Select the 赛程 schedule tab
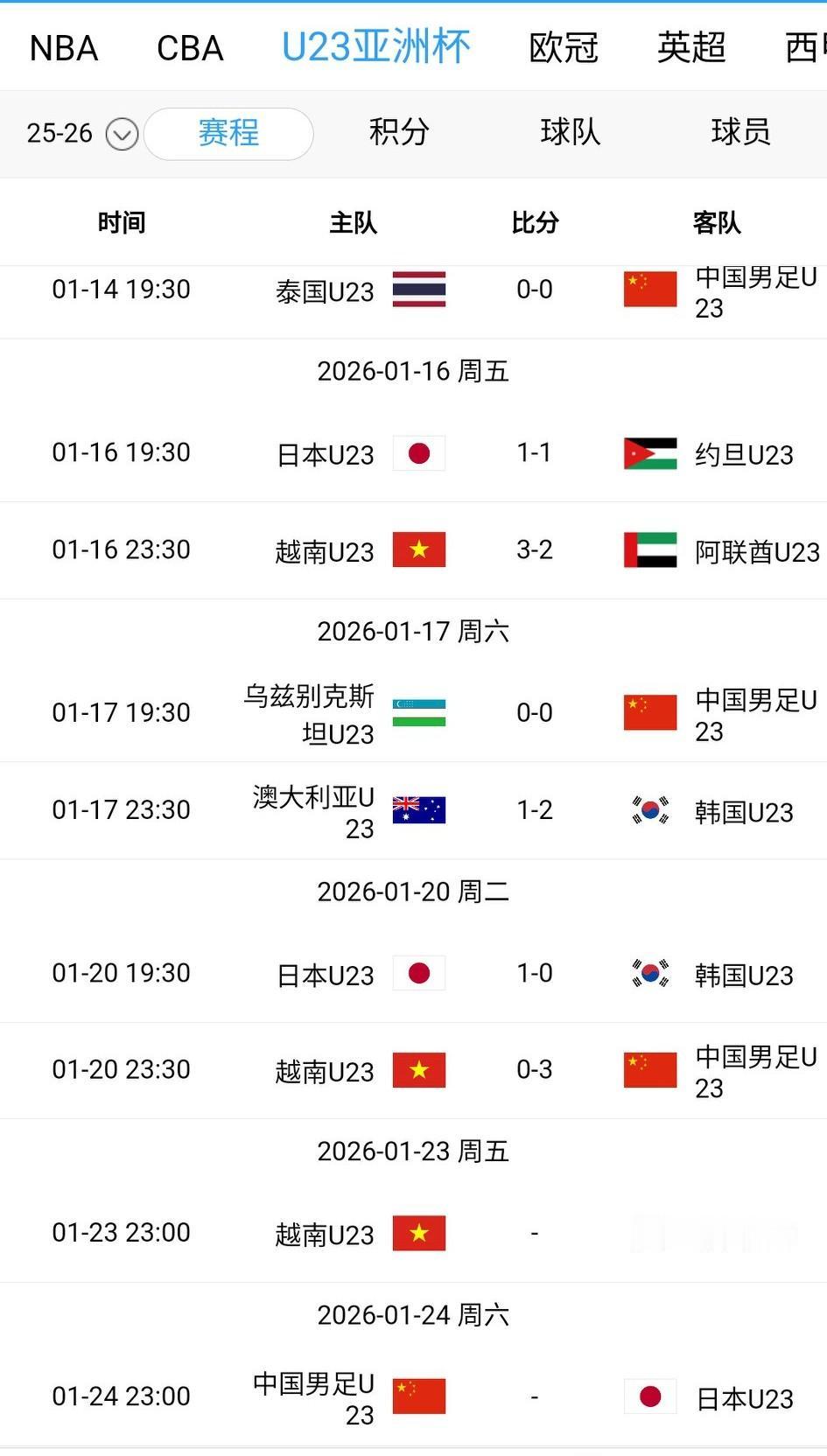827x1456 pixels. pyautogui.click(x=228, y=133)
